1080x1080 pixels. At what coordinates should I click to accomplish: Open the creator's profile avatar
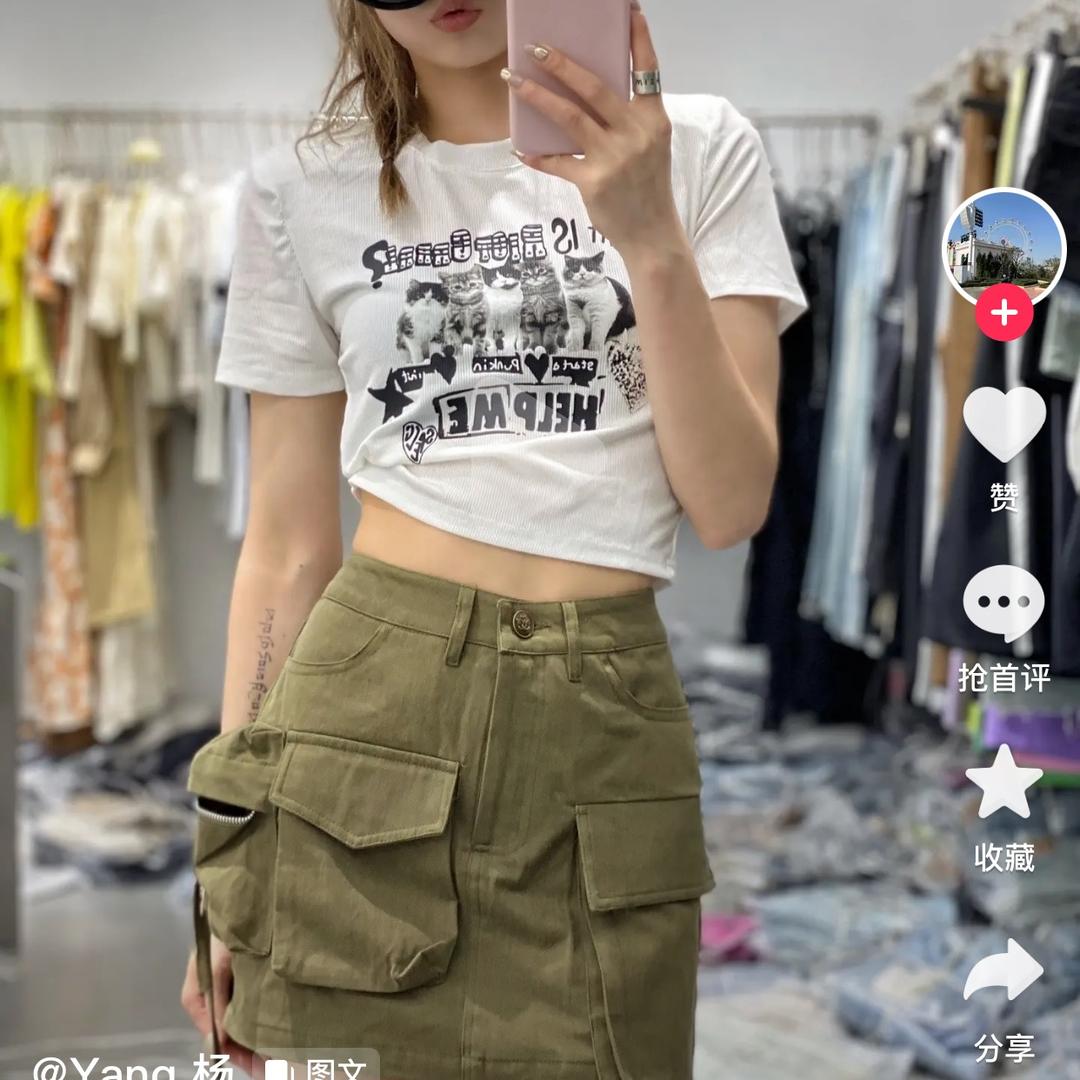[1004, 248]
